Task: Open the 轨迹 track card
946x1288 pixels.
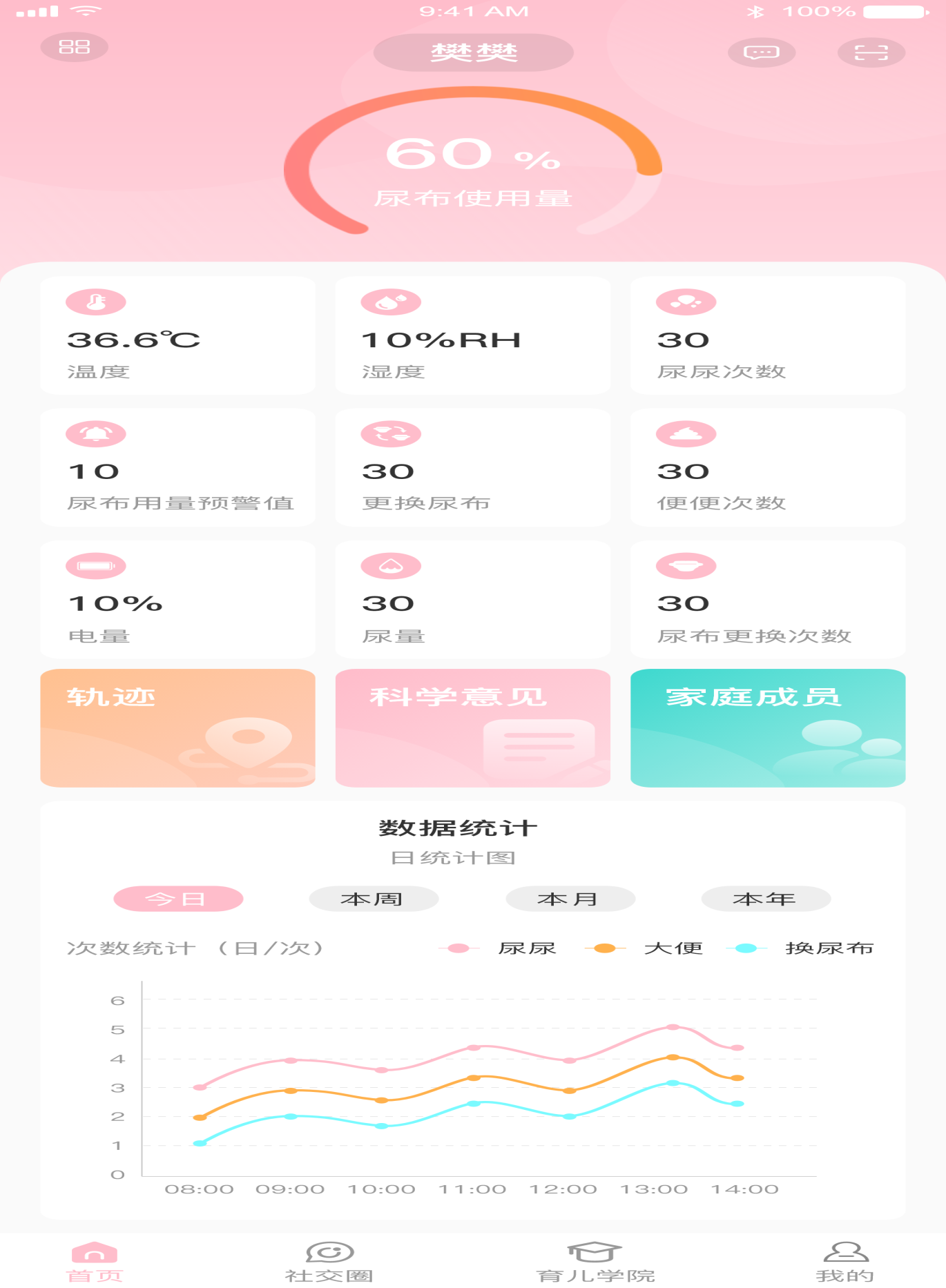Action: click(x=177, y=728)
